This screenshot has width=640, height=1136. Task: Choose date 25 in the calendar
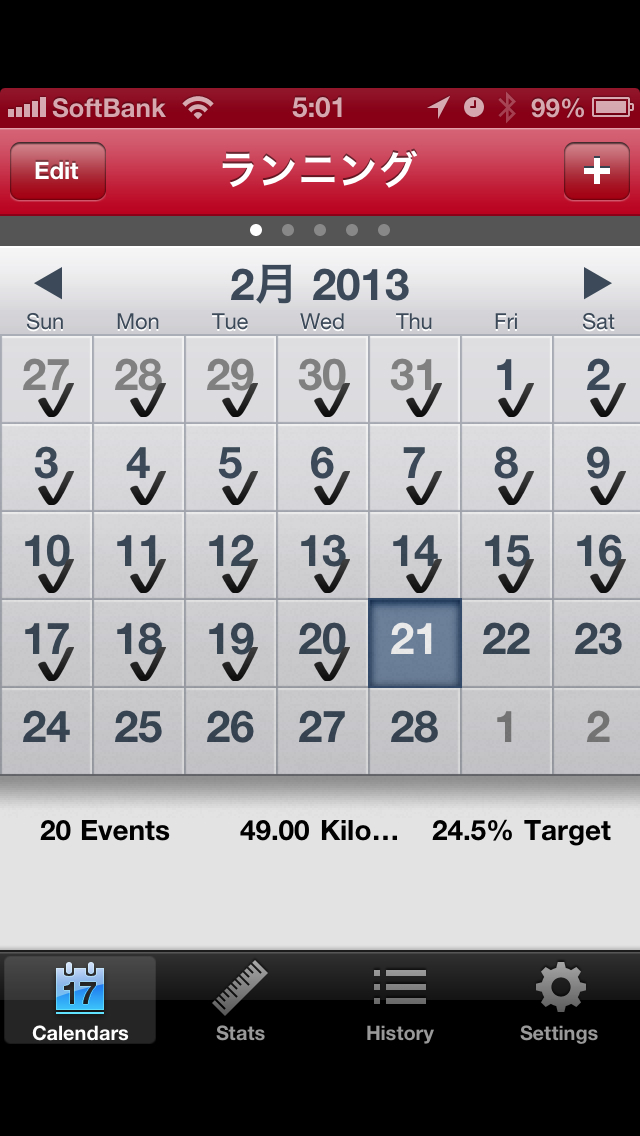point(138,731)
